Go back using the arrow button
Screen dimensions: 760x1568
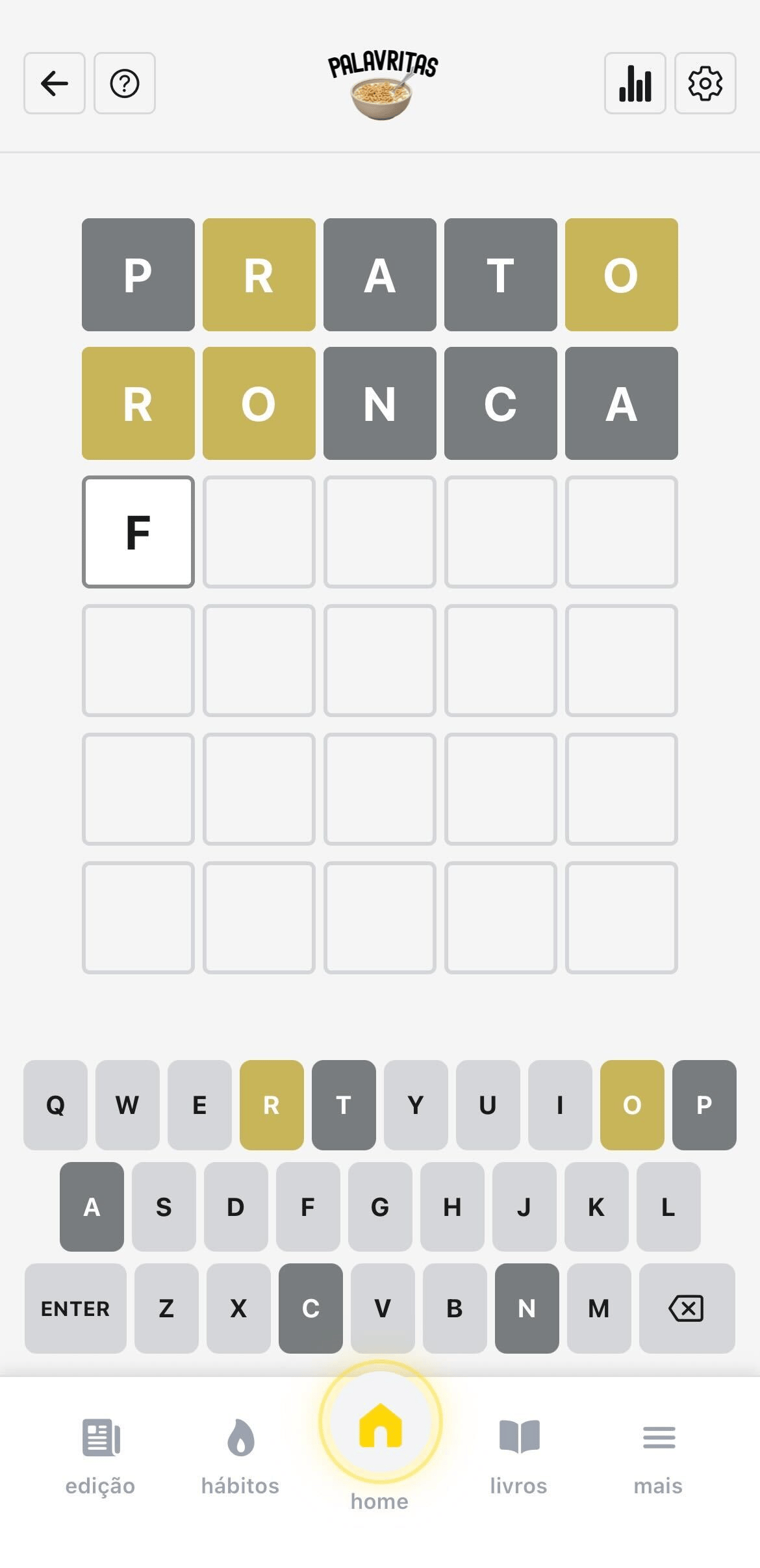[55, 83]
